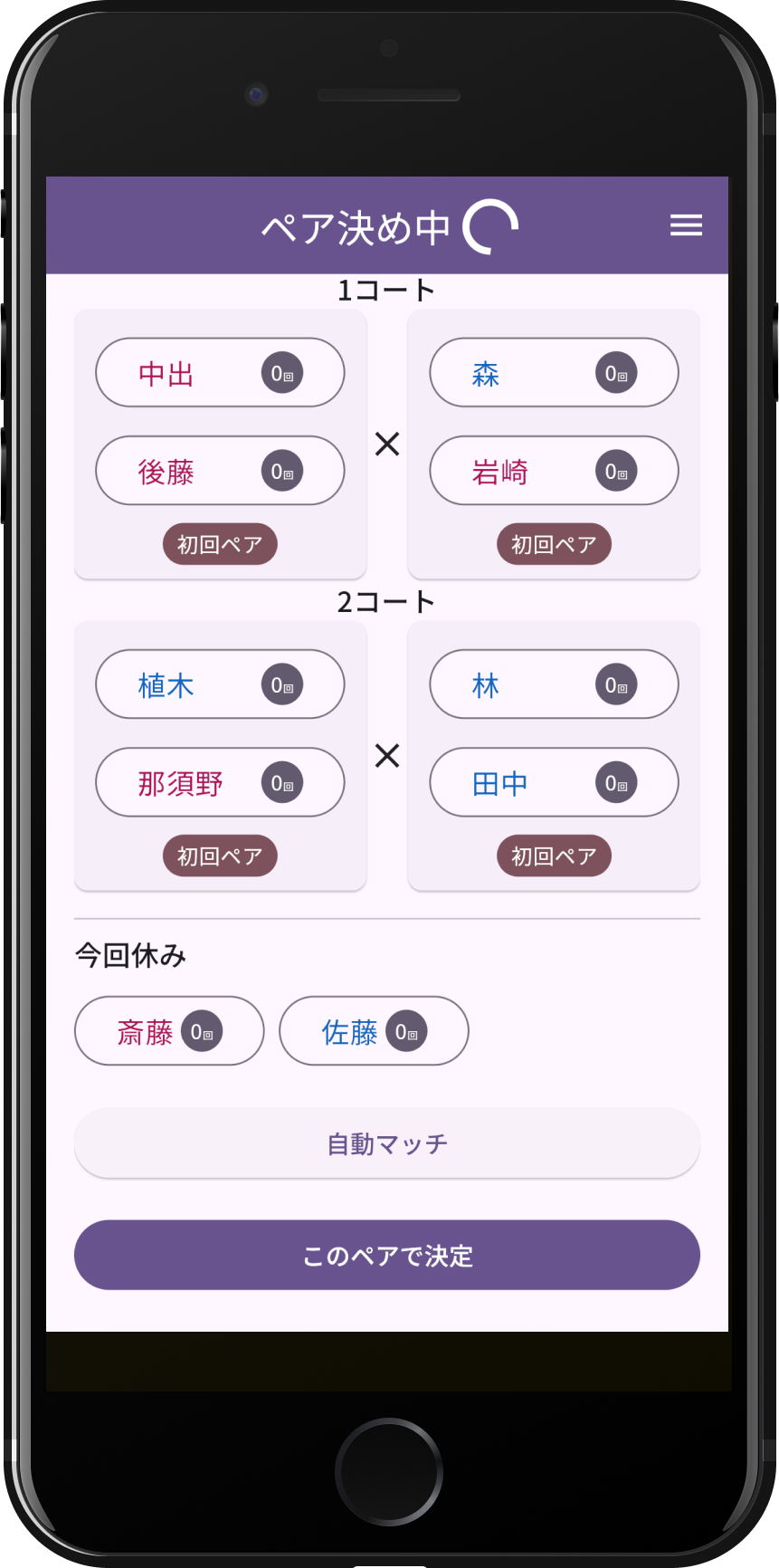779x1568 pixels.
Task: Select the 林 player chip
Action: click(x=554, y=684)
